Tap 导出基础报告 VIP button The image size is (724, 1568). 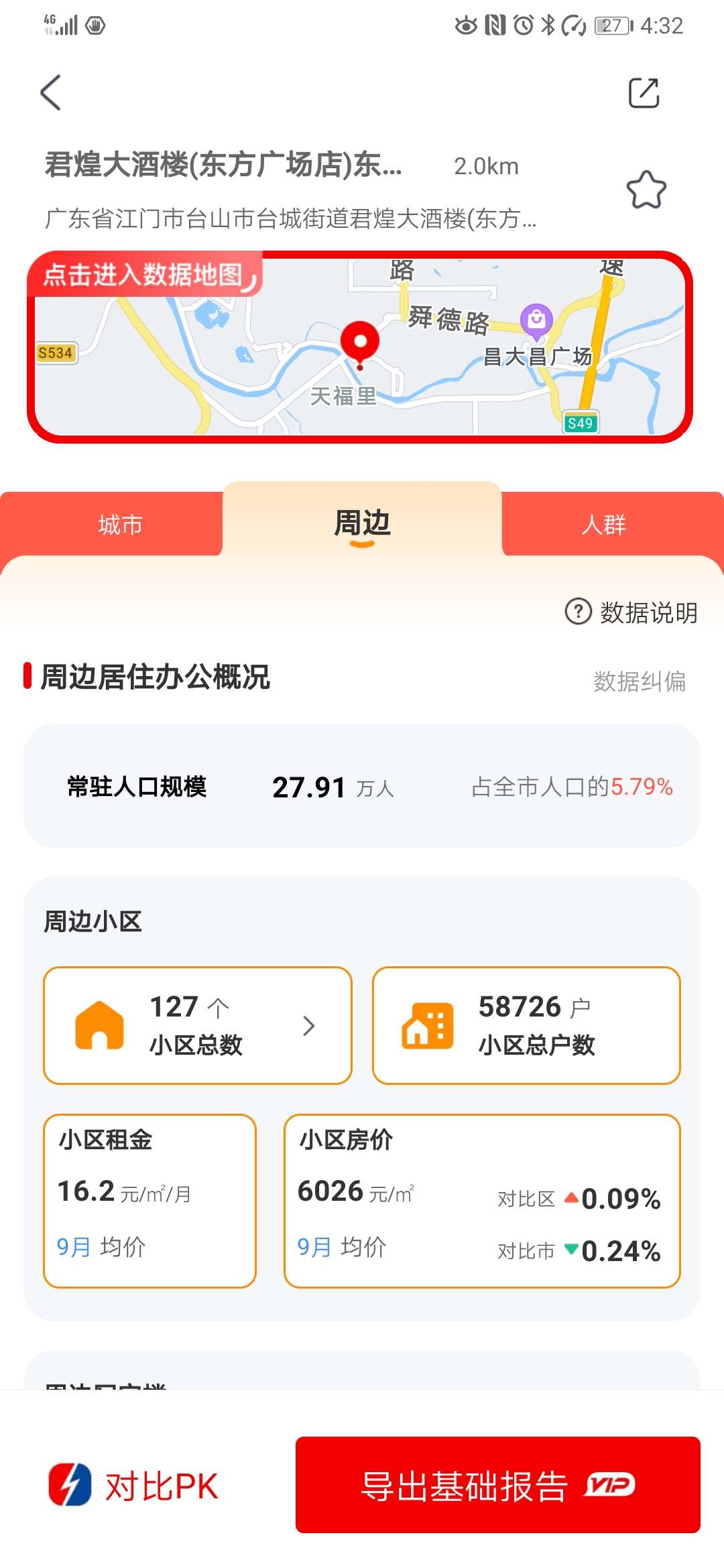click(497, 1485)
